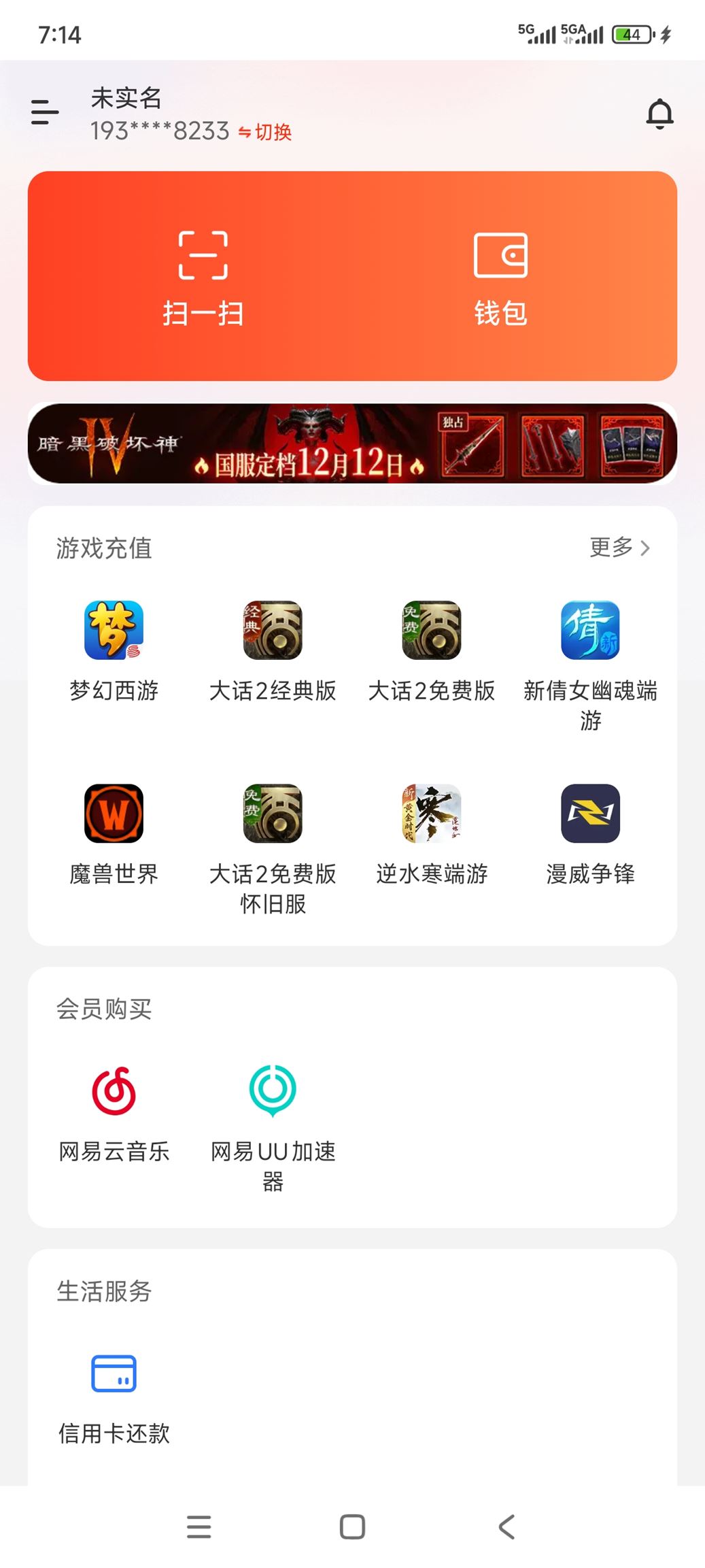Go back using system navigation

click(x=506, y=1527)
